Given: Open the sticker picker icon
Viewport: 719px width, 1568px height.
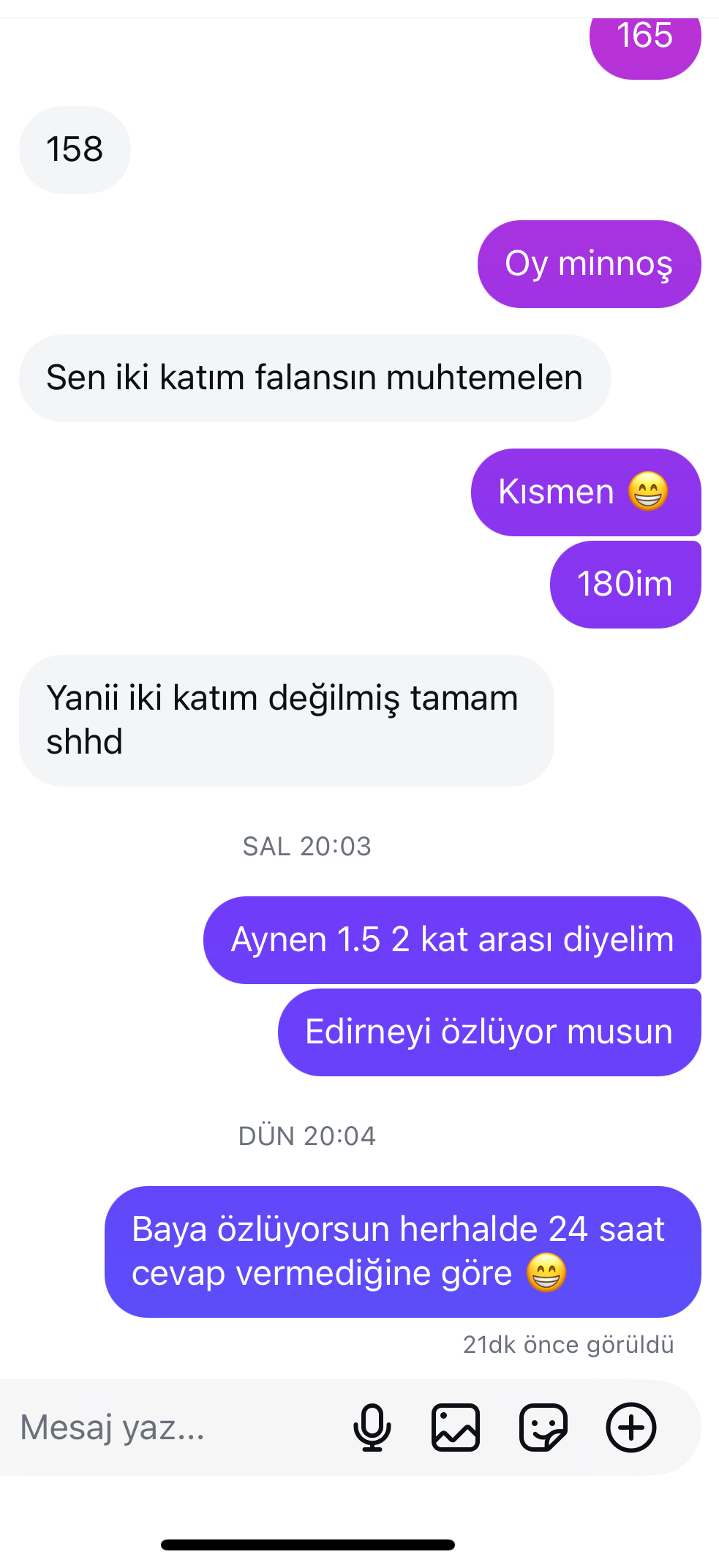Looking at the screenshot, I should (543, 1428).
